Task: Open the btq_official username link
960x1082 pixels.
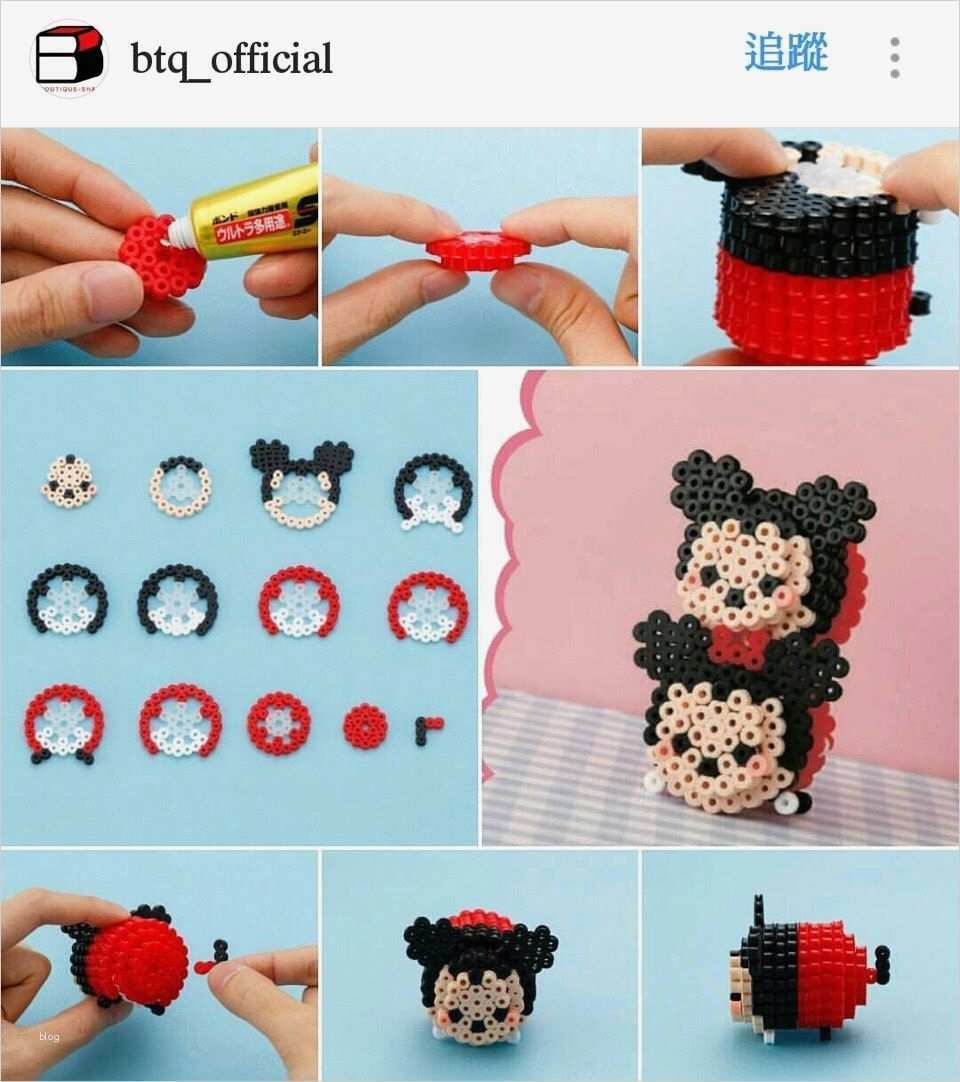Action: tap(232, 59)
